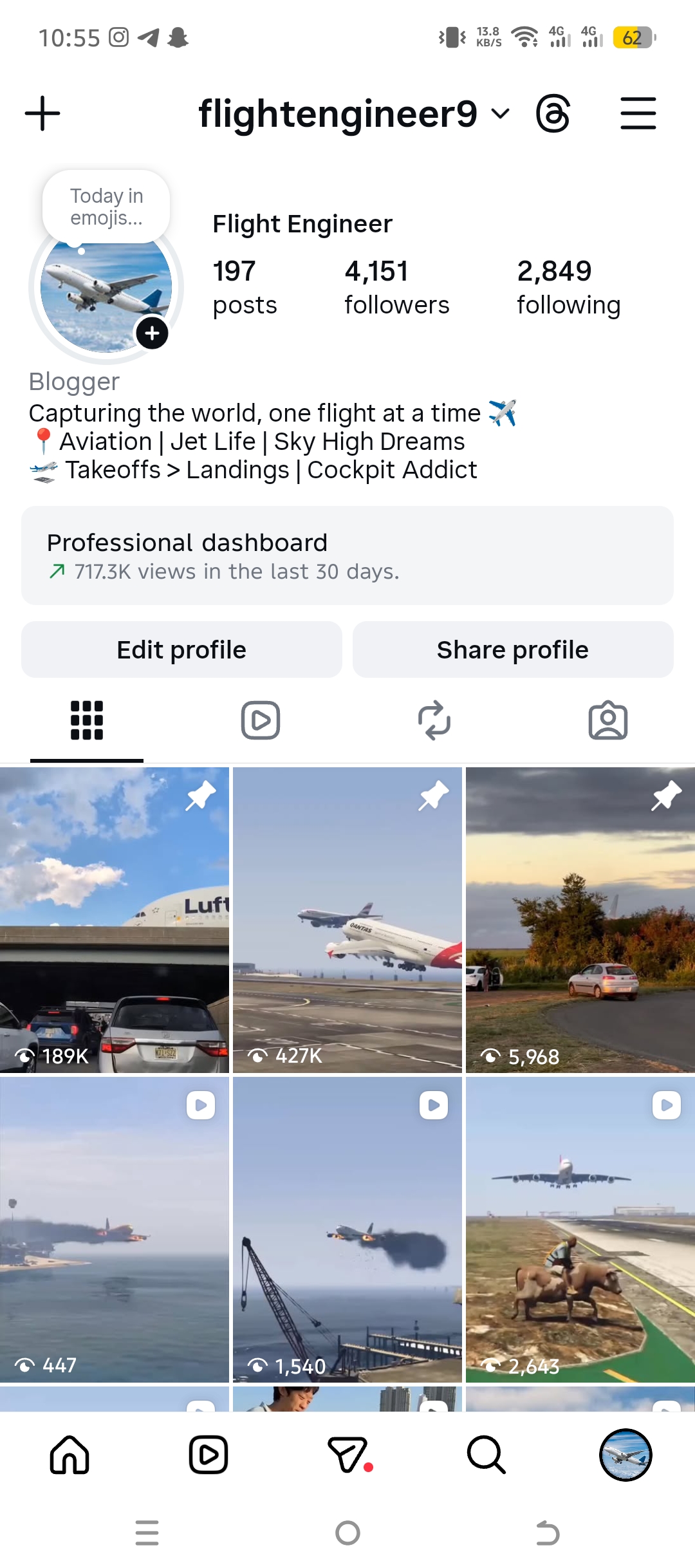Viewport: 695px width, 1568px height.
Task: Play the Qantas A380 takeoff reel with 427K views
Action: 347,920
